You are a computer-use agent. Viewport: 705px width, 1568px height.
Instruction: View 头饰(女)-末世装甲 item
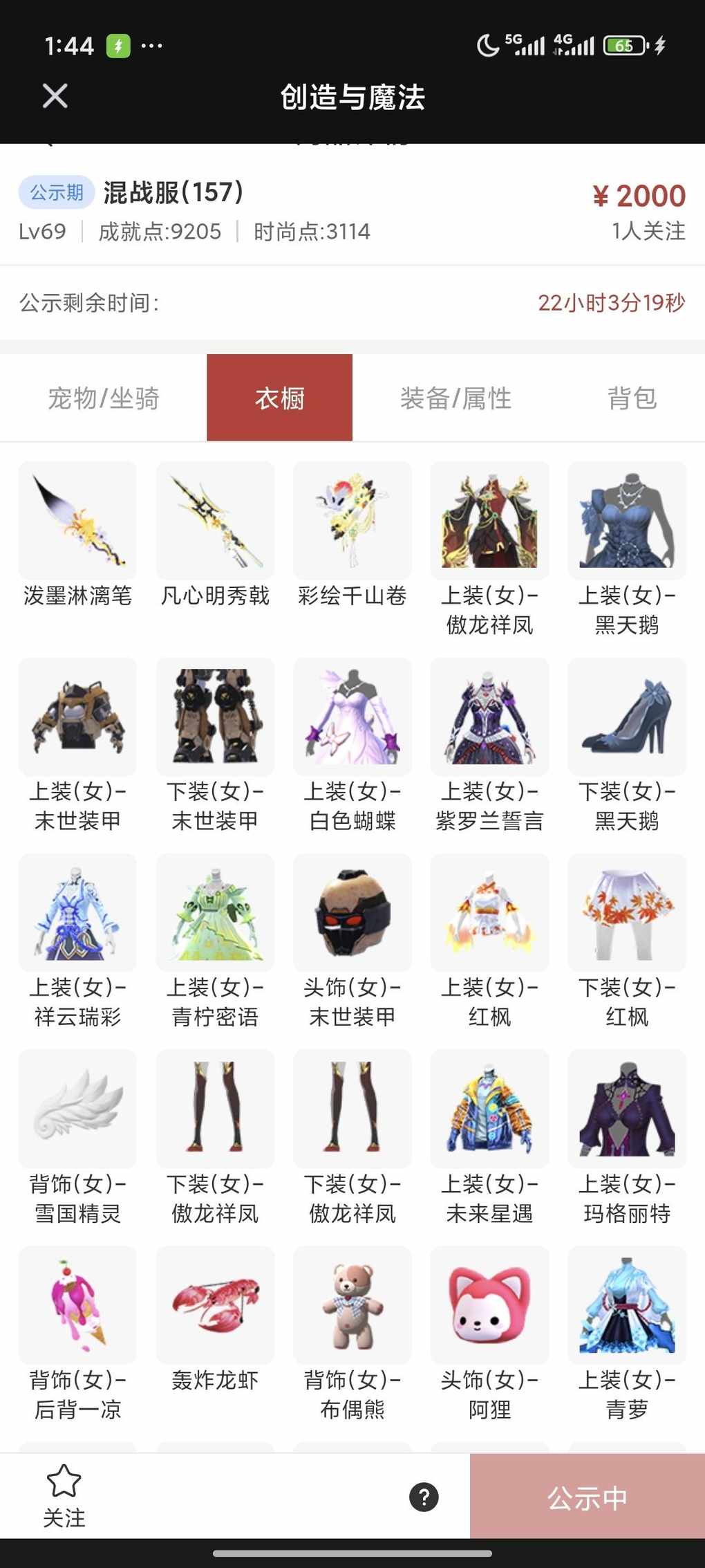coord(352,913)
